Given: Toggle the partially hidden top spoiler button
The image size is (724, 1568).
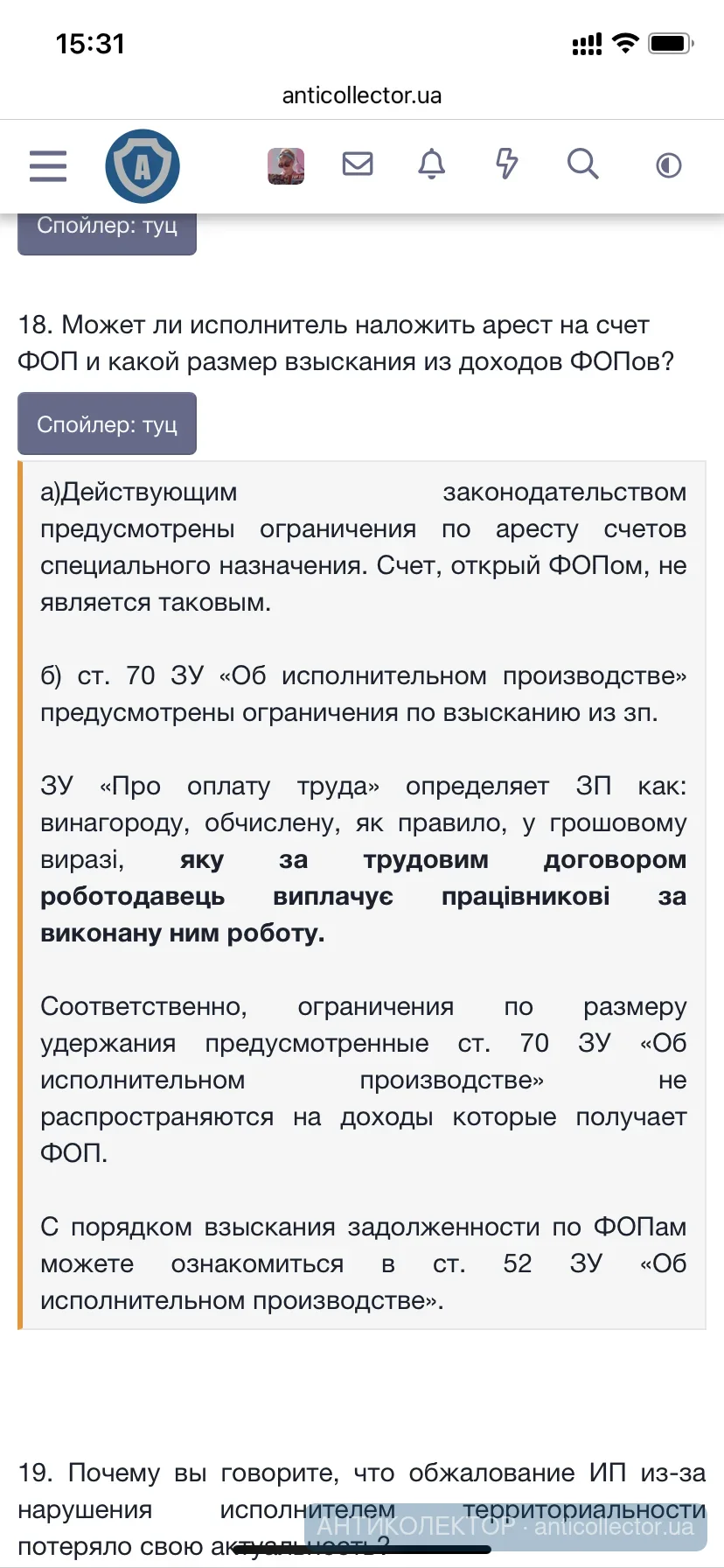Looking at the screenshot, I should (x=107, y=233).
